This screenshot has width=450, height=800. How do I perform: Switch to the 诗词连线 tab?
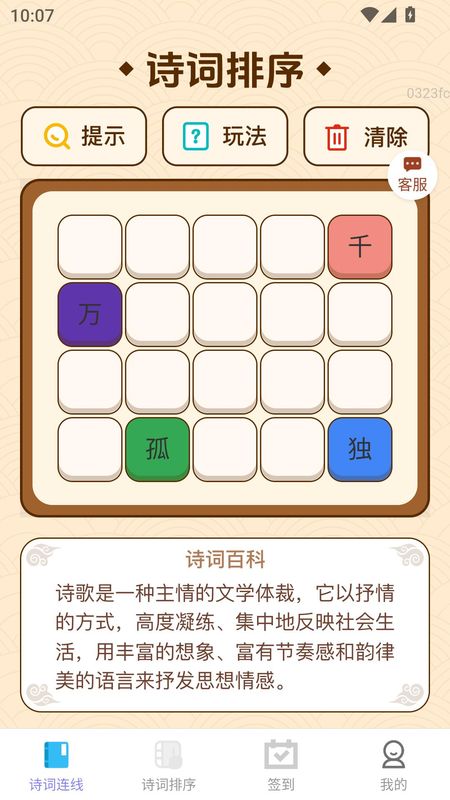tap(56, 765)
